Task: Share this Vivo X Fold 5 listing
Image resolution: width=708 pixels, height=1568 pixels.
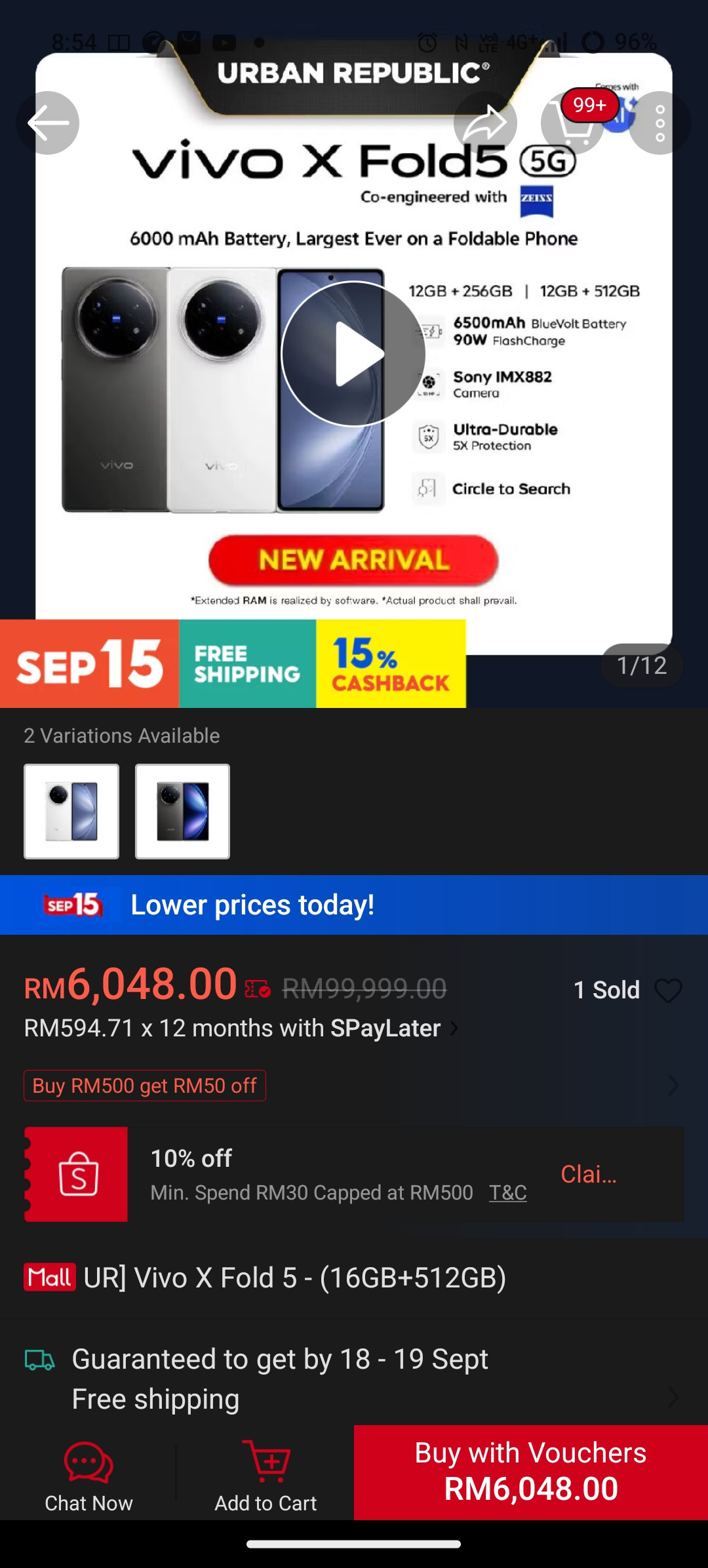Action: 485,123
